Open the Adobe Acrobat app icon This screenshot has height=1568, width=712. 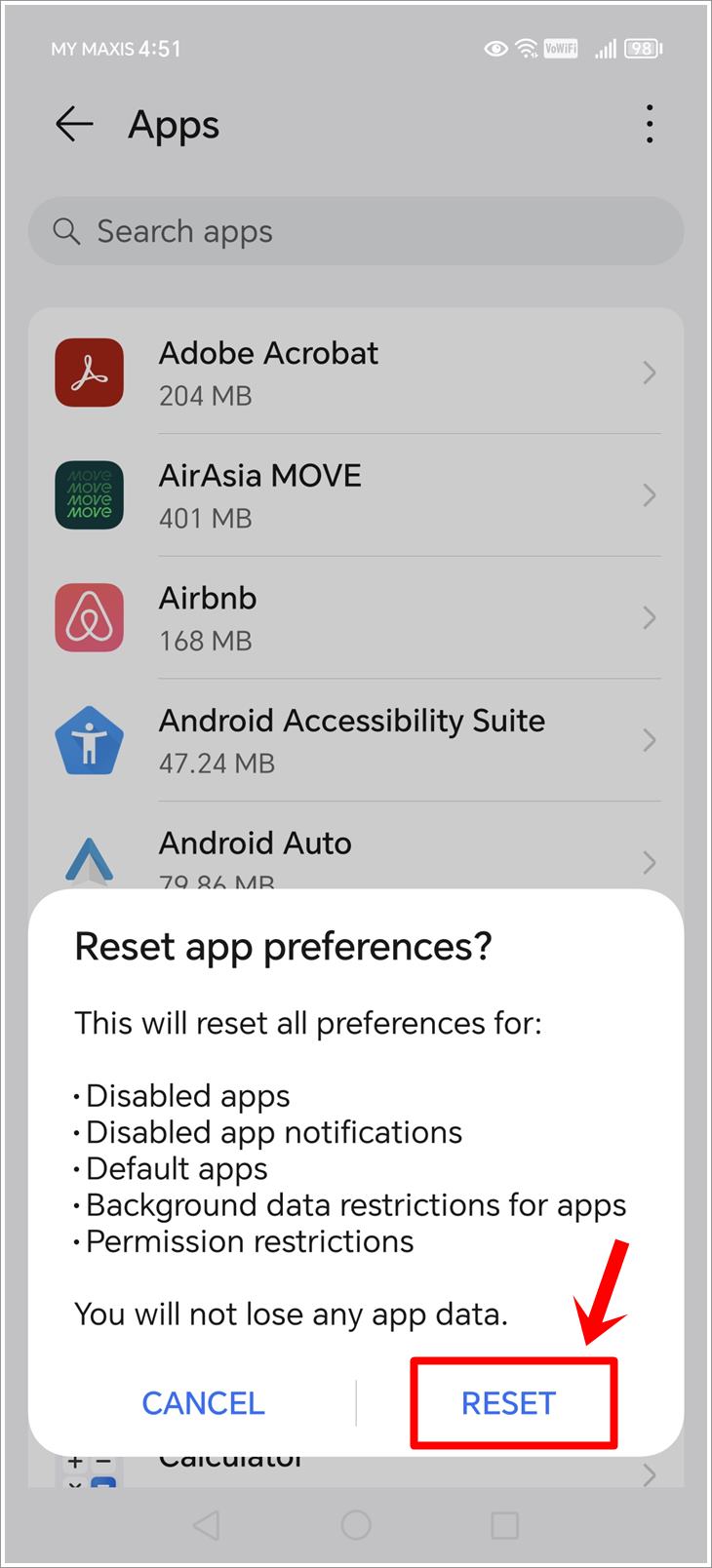click(89, 372)
